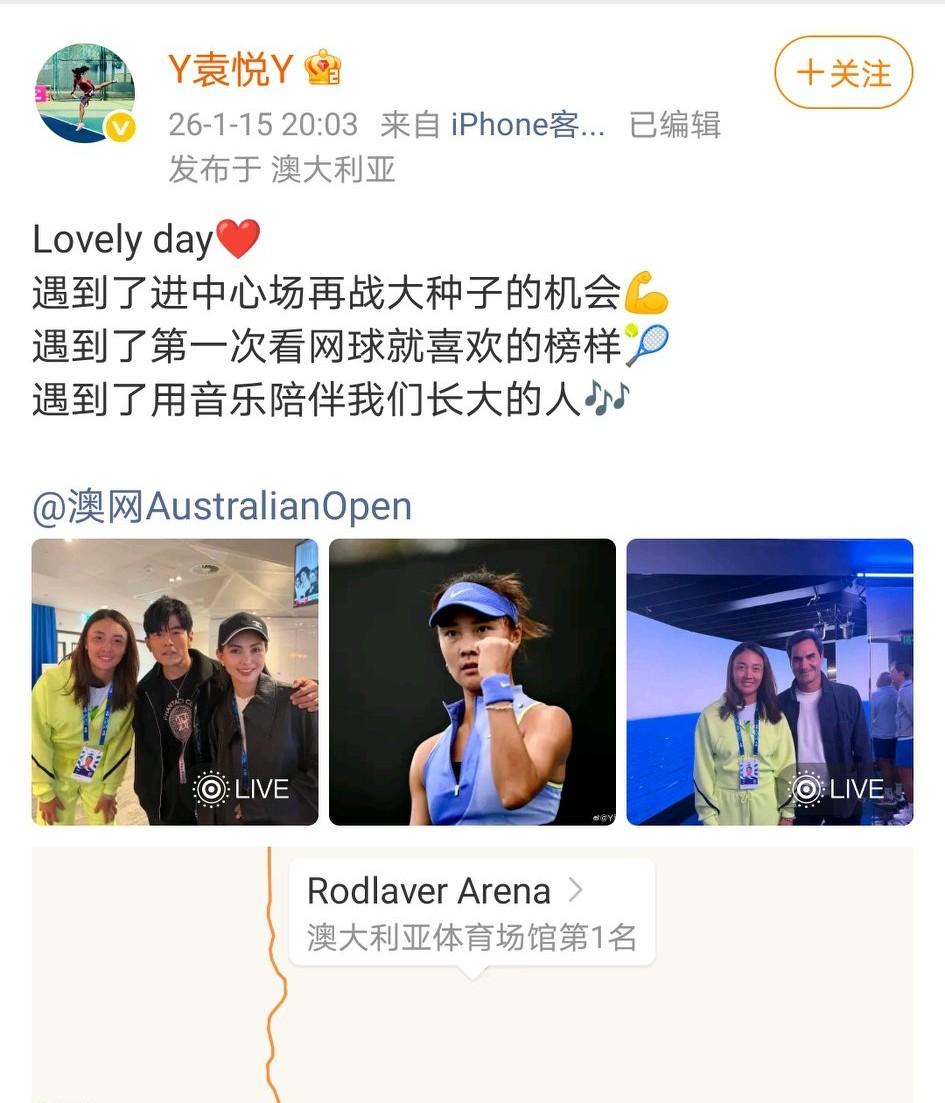Image resolution: width=945 pixels, height=1103 pixels.
Task: Click the LIVE photo icon on first picture
Action: (209, 788)
